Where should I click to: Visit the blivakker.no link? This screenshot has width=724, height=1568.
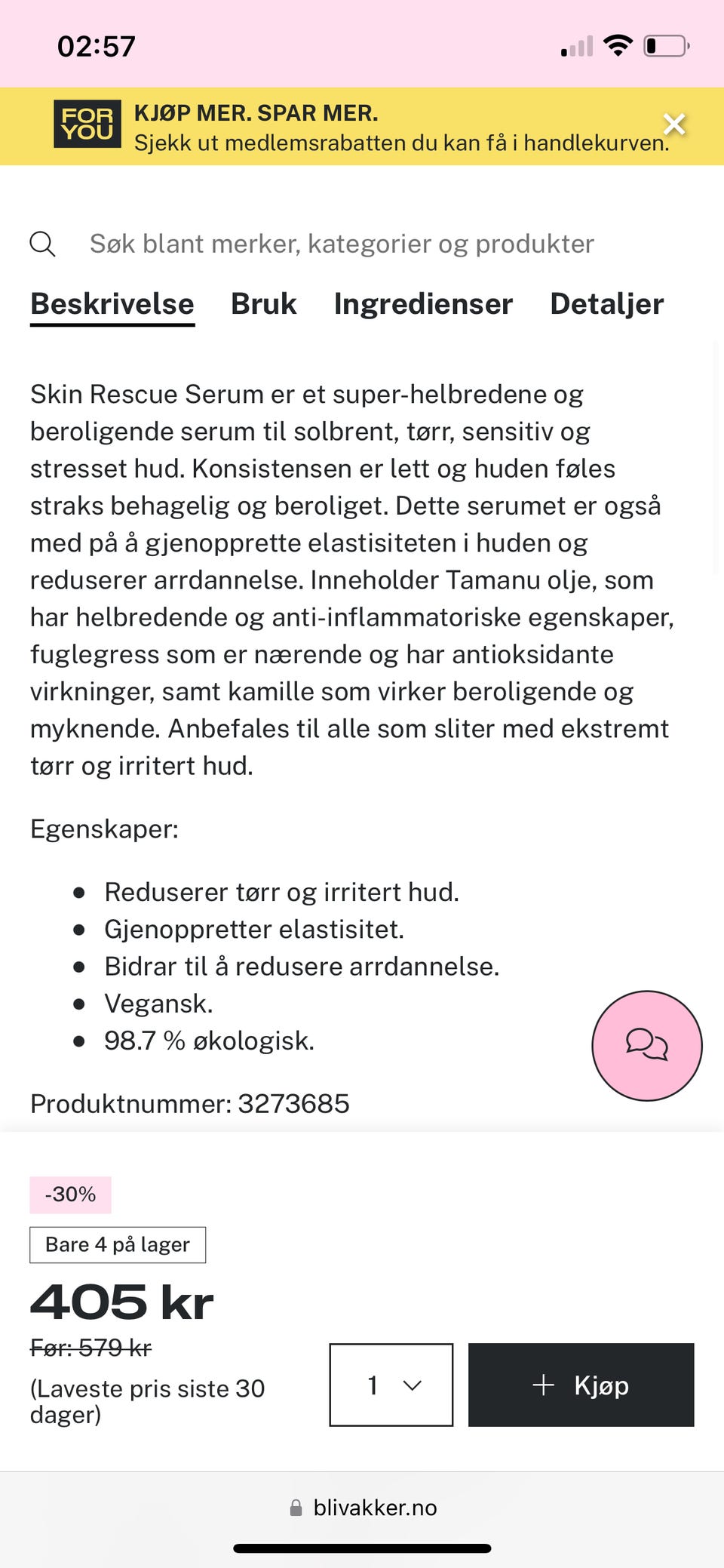click(x=375, y=1508)
